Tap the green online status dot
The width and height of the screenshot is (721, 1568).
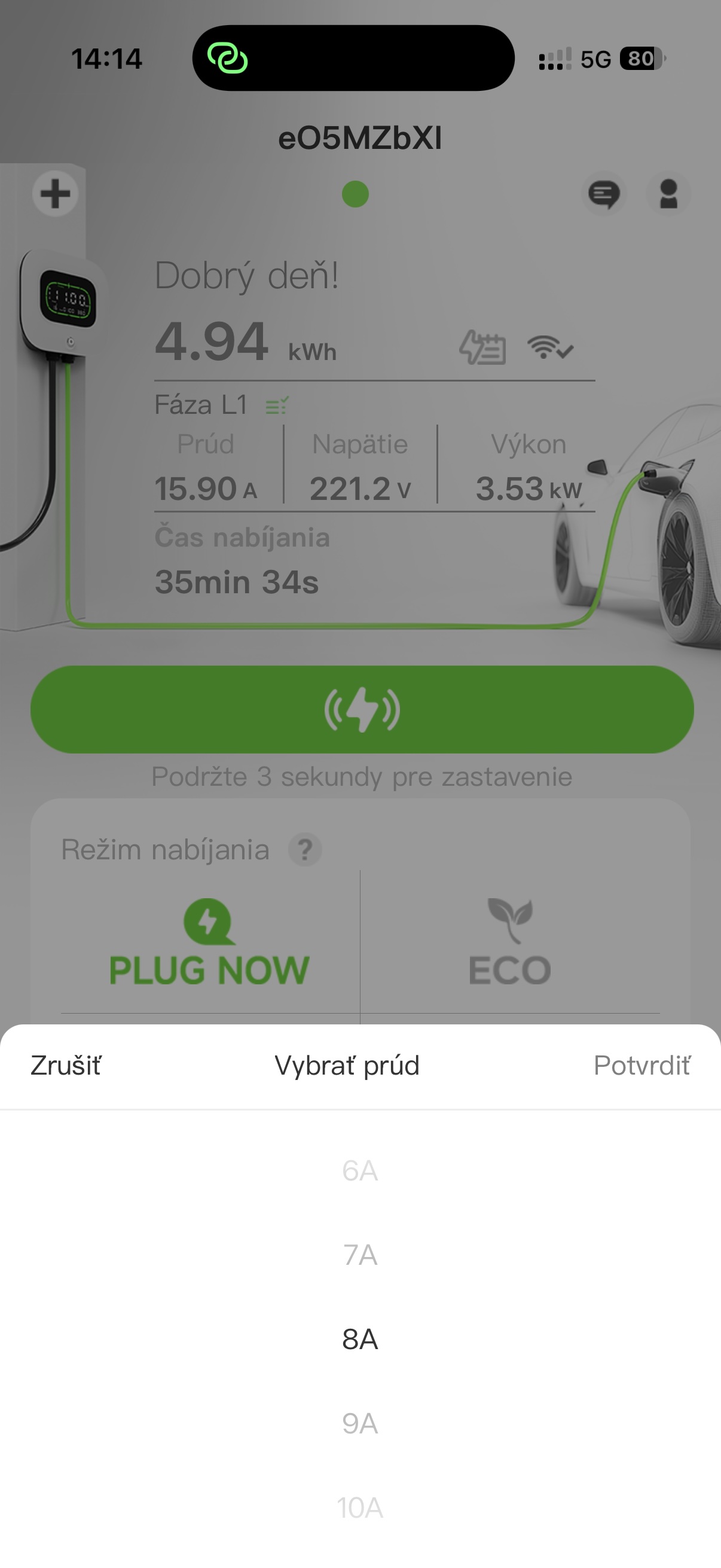[355, 194]
